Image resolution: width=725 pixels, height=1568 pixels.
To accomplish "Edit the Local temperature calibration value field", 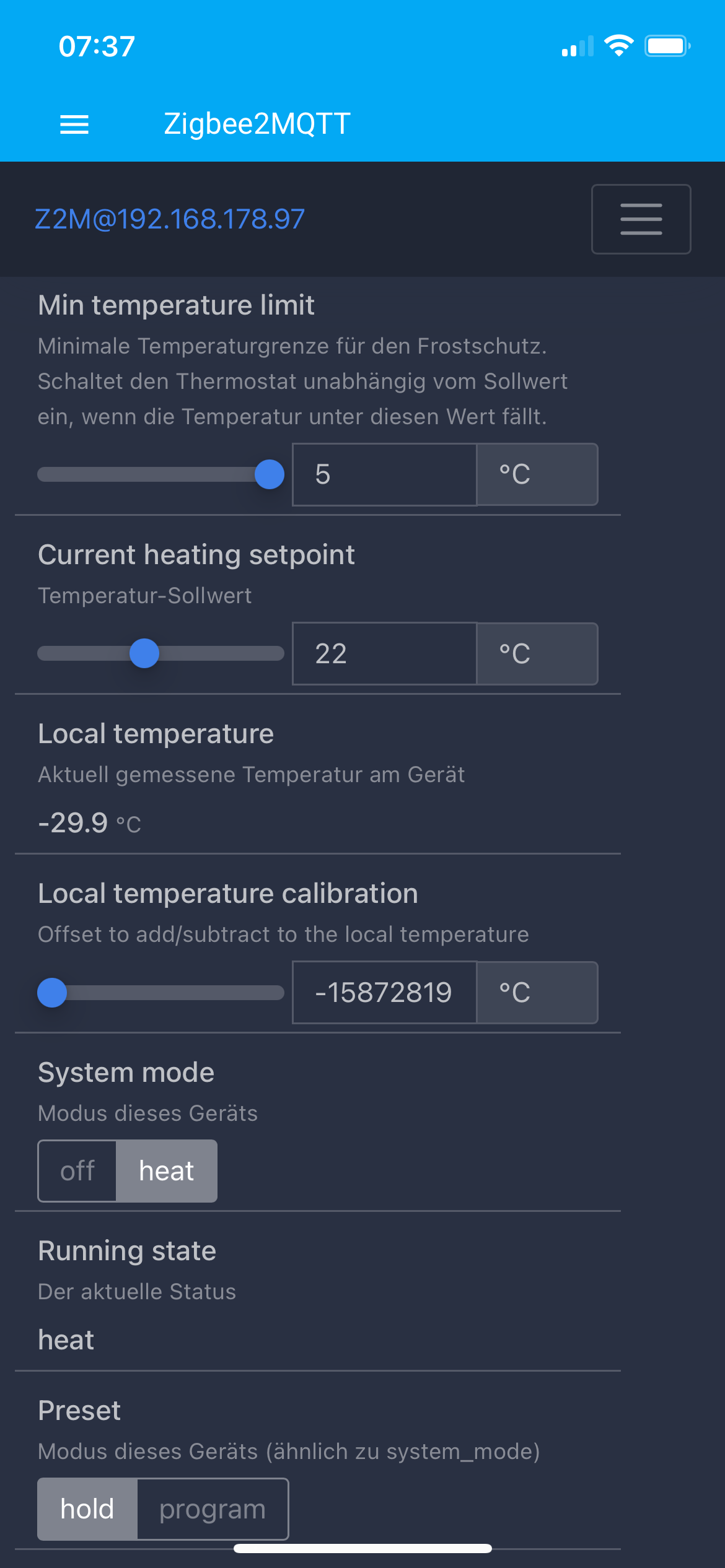I will tap(384, 993).
